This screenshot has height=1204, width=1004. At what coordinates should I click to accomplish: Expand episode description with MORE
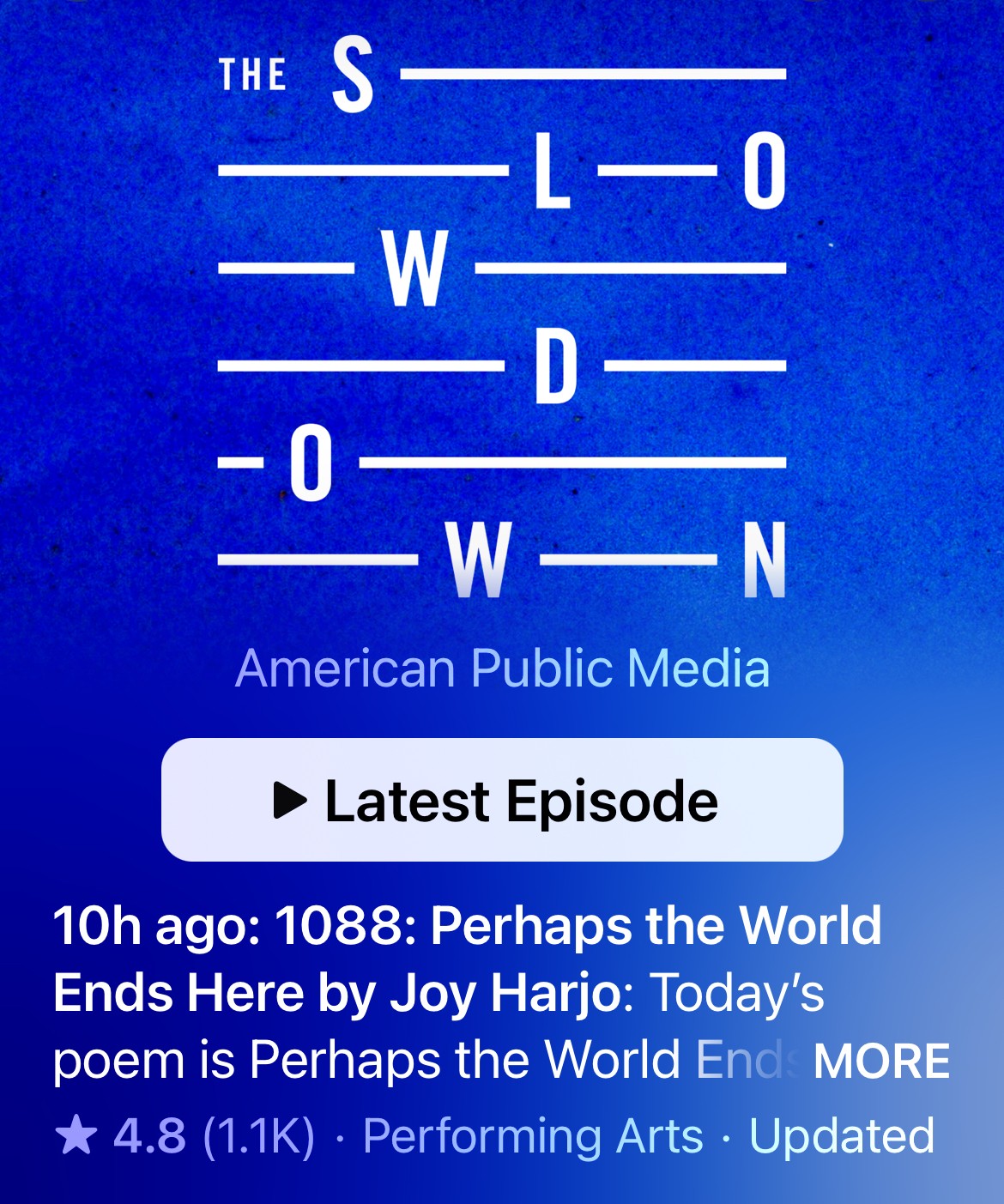click(881, 1062)
